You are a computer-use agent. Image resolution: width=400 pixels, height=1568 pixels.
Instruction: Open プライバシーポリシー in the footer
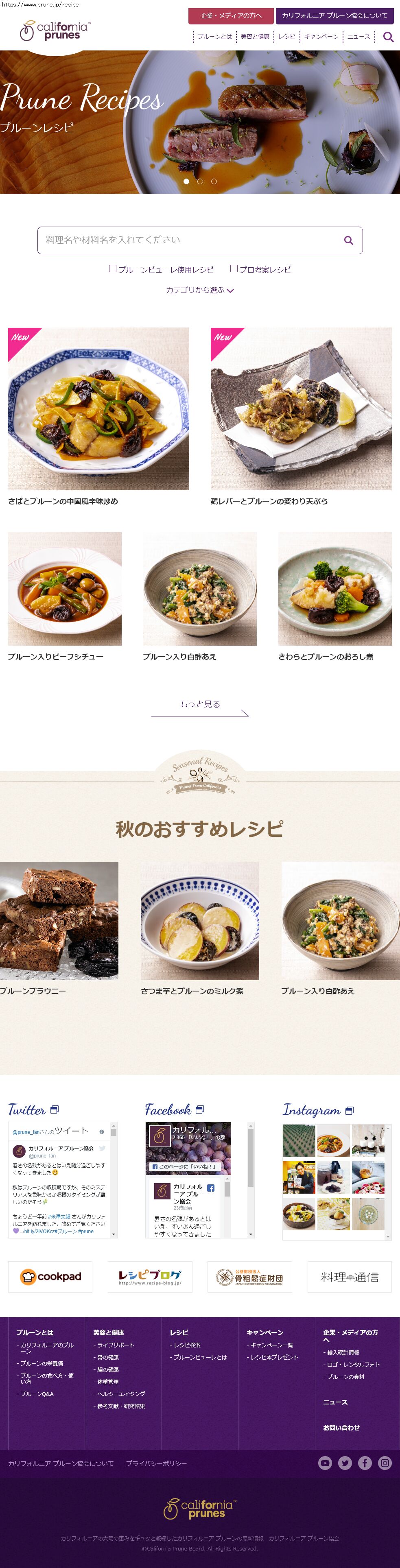[x=156, y=1463]
